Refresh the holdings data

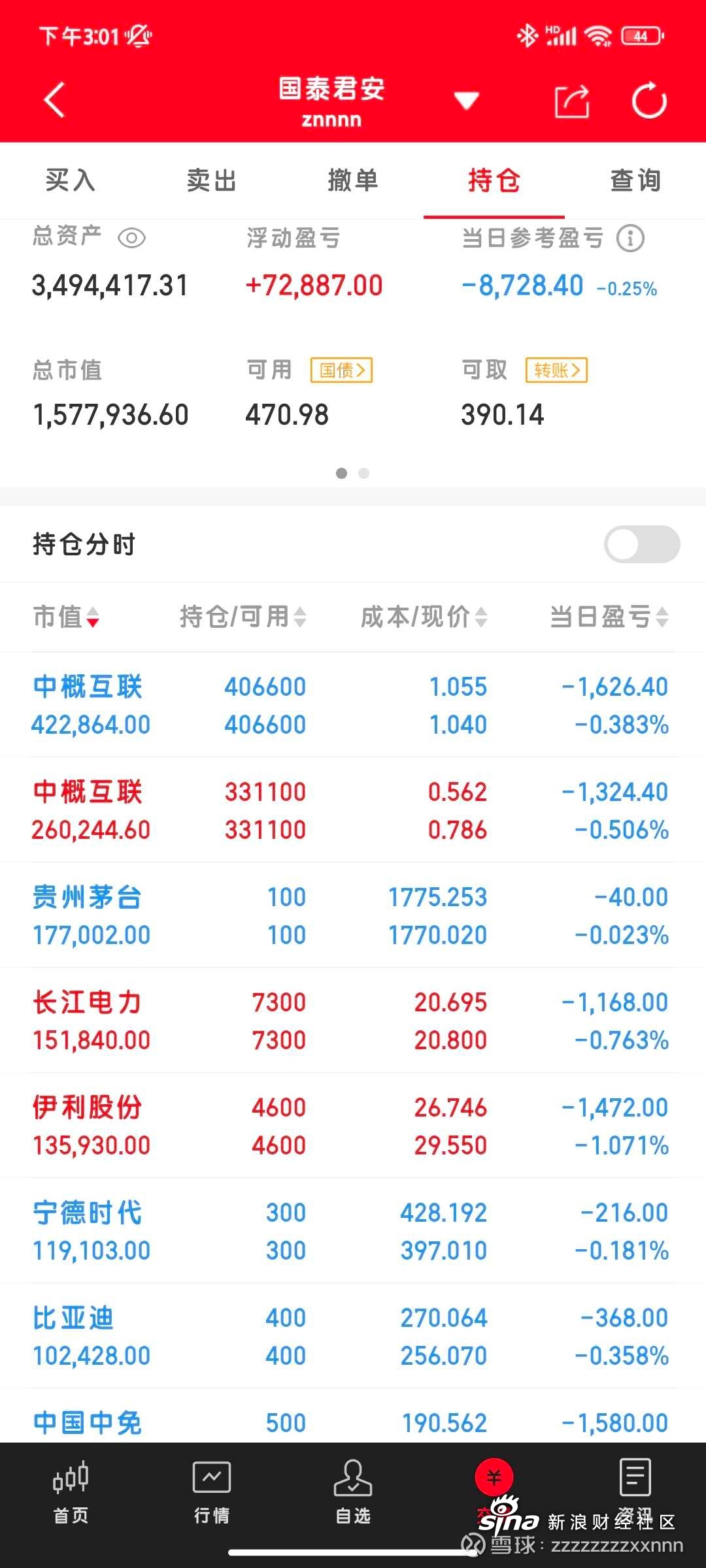point(649,100)
